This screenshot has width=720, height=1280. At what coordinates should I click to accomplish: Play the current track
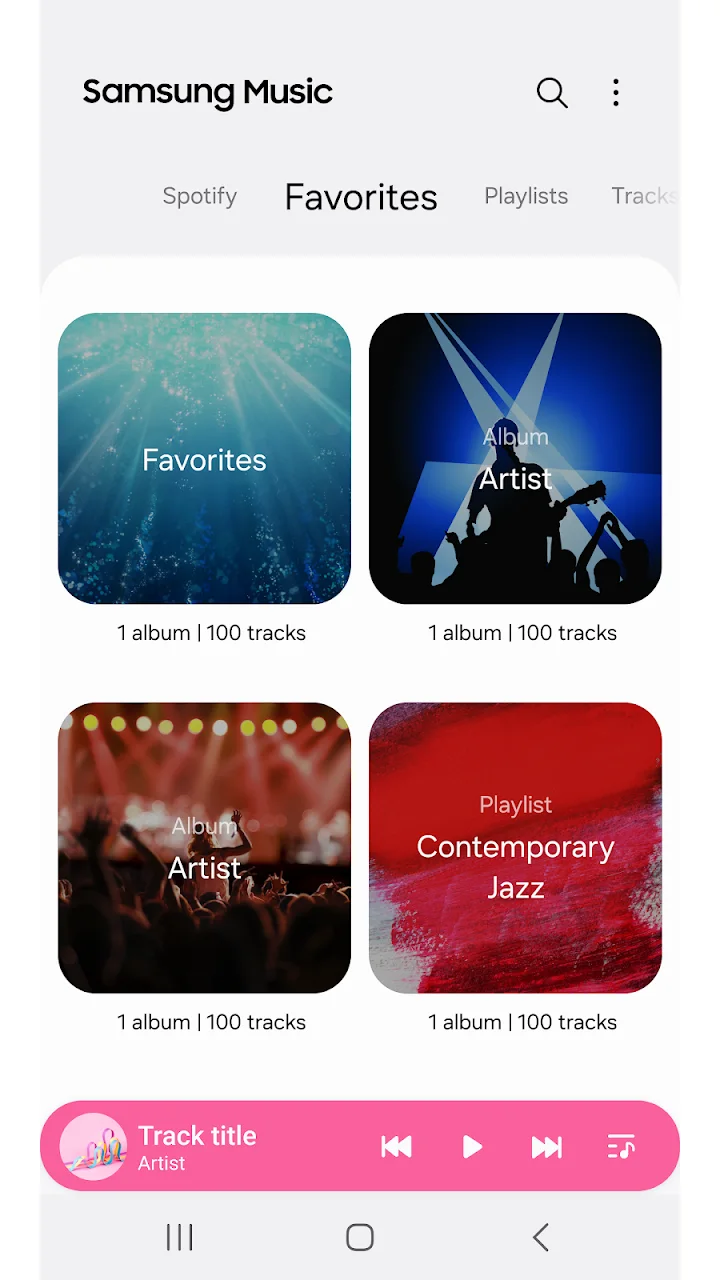[472, 1147]
